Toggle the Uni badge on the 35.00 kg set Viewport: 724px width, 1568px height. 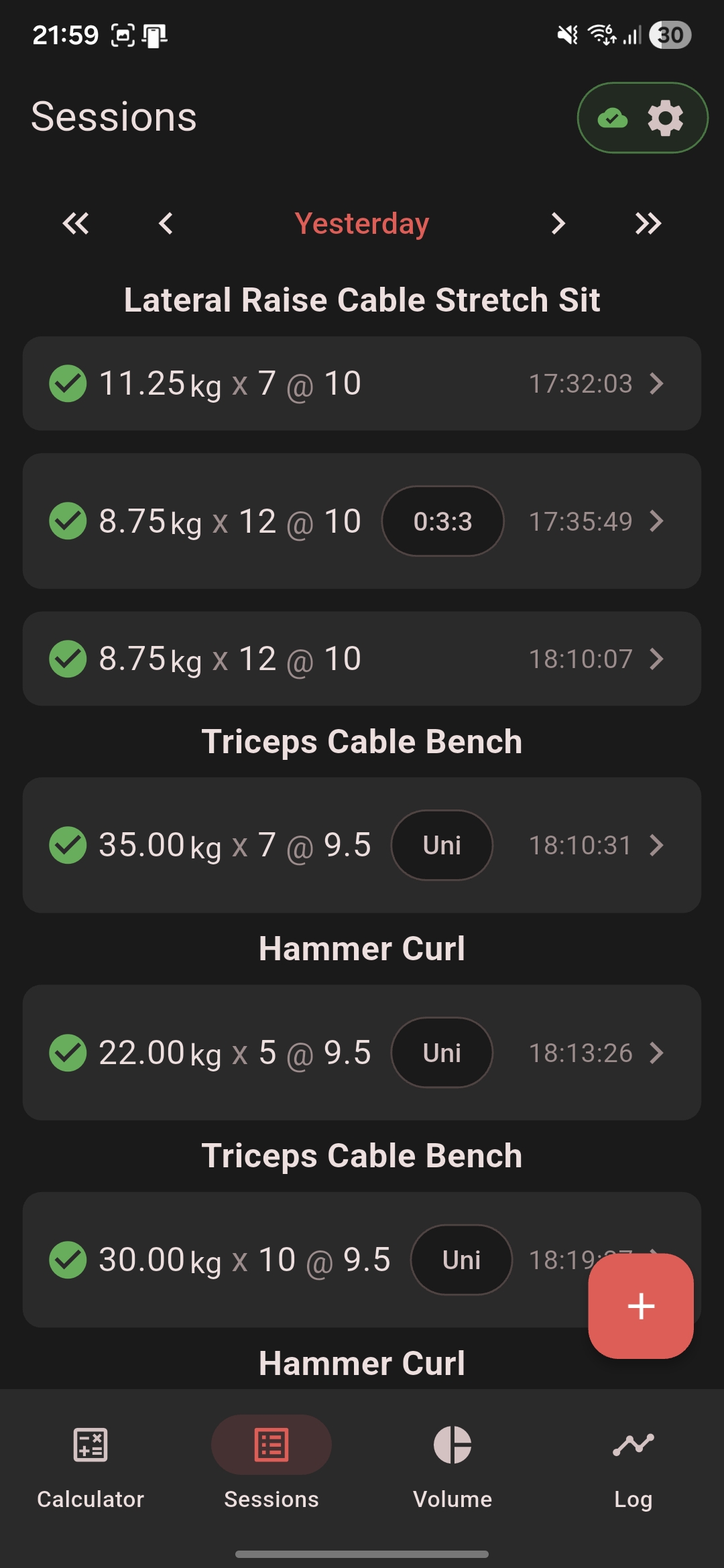pos(442,845)
